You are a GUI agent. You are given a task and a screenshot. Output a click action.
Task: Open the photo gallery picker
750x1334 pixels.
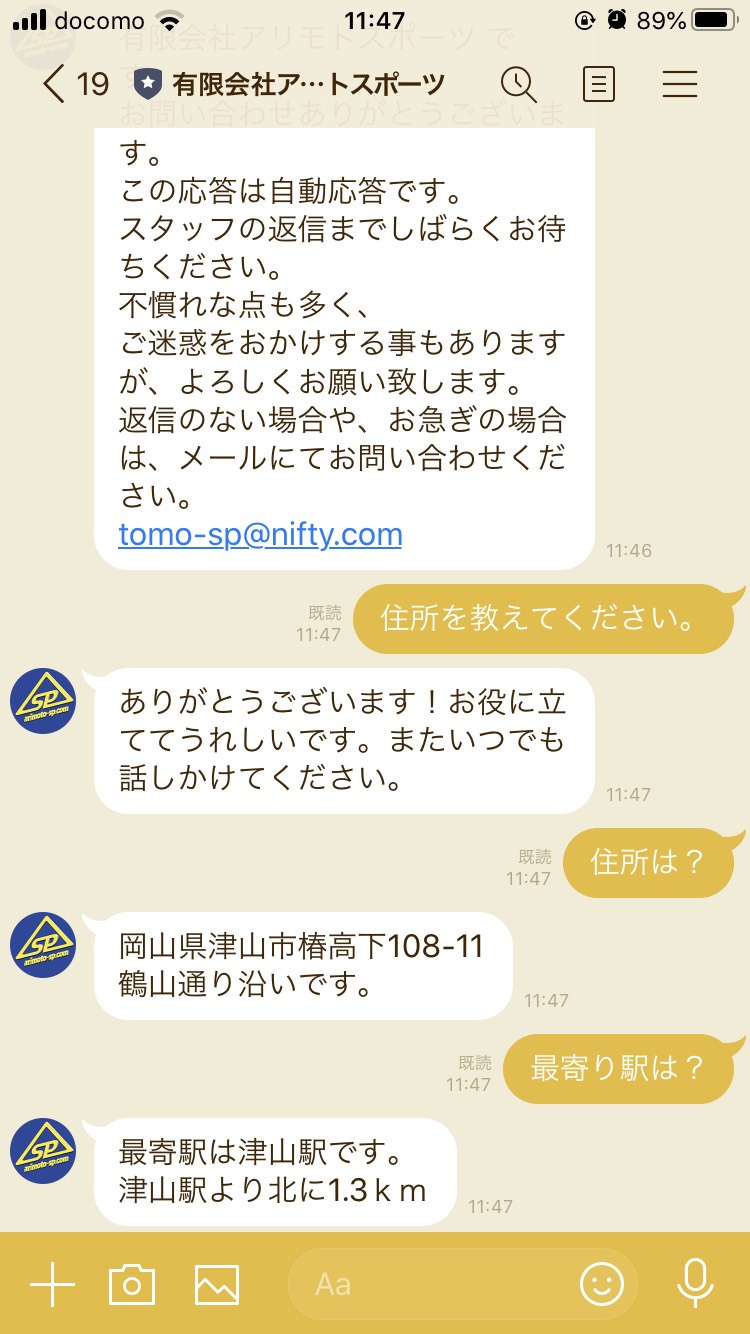pyautogui.click(x=217, y=1285)
